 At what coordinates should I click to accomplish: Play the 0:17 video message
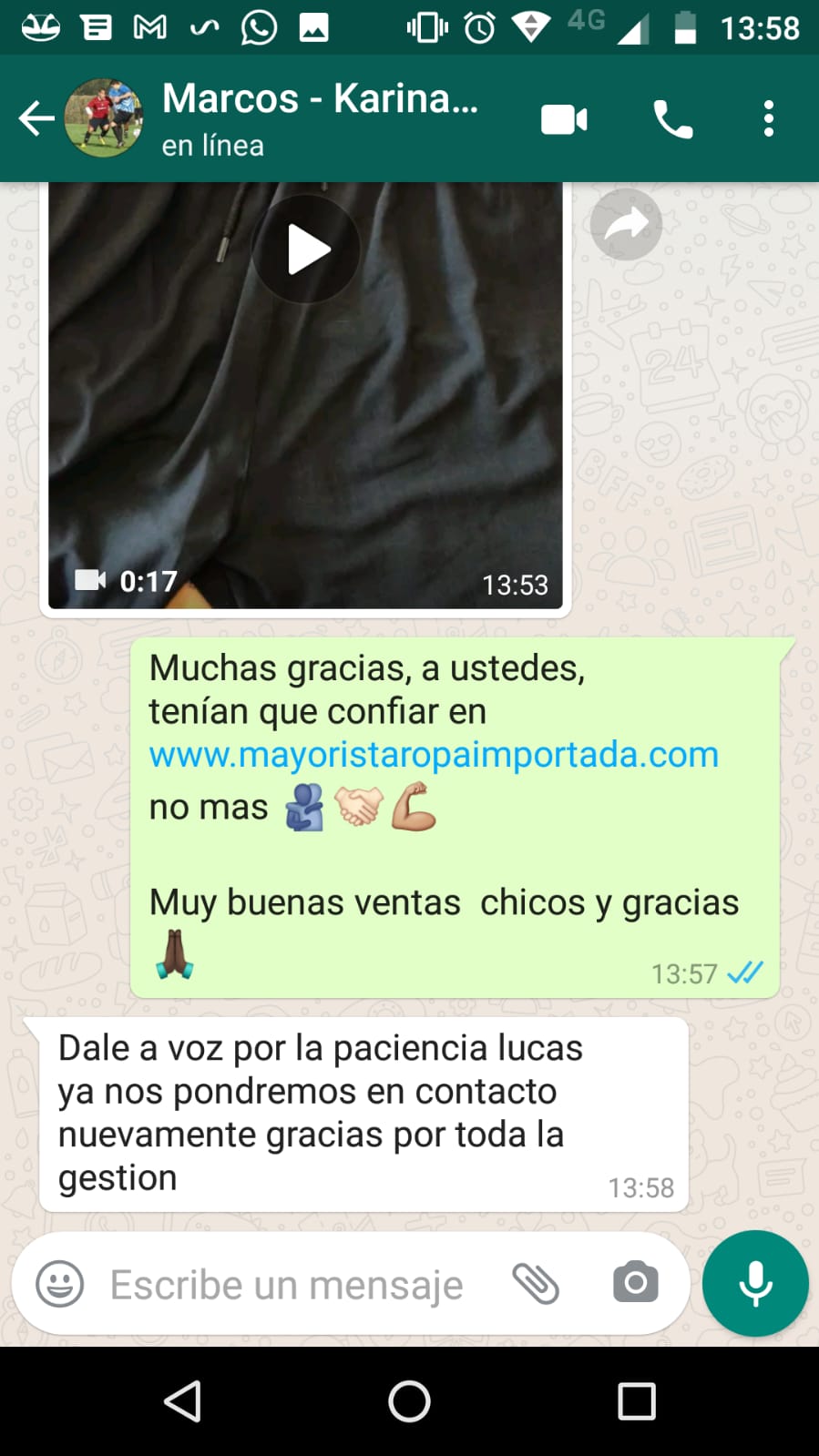(x=306, y=249)
